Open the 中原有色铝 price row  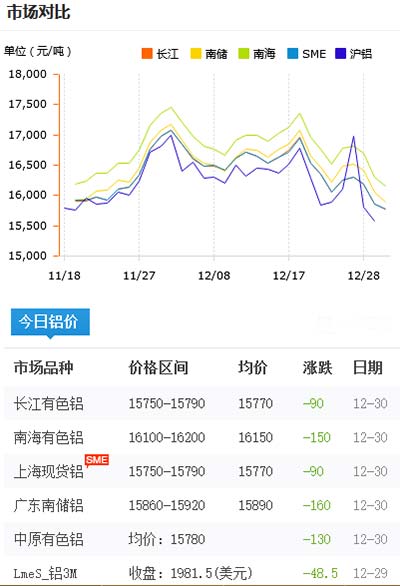(202, 539)
